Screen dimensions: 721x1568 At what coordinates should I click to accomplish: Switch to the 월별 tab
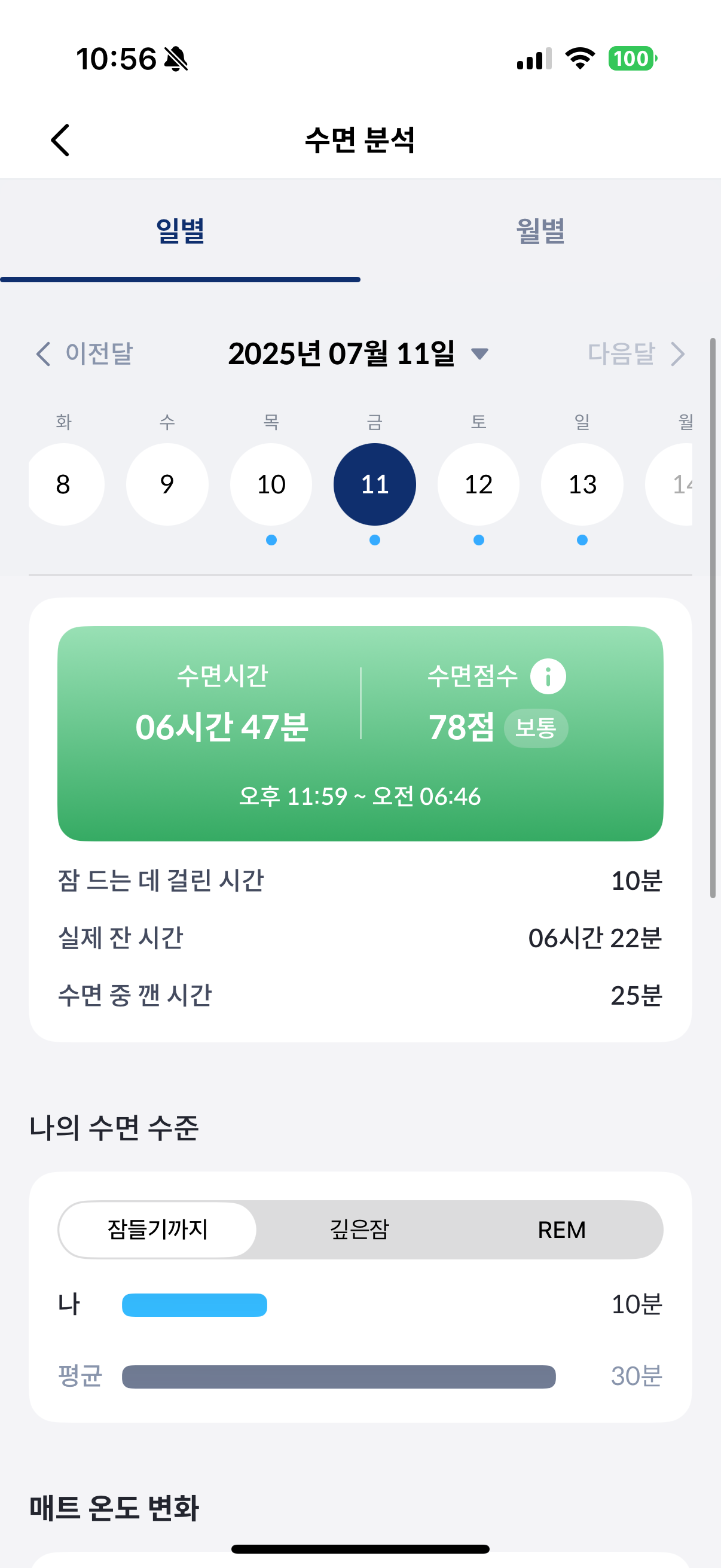(x=540, y=231)
